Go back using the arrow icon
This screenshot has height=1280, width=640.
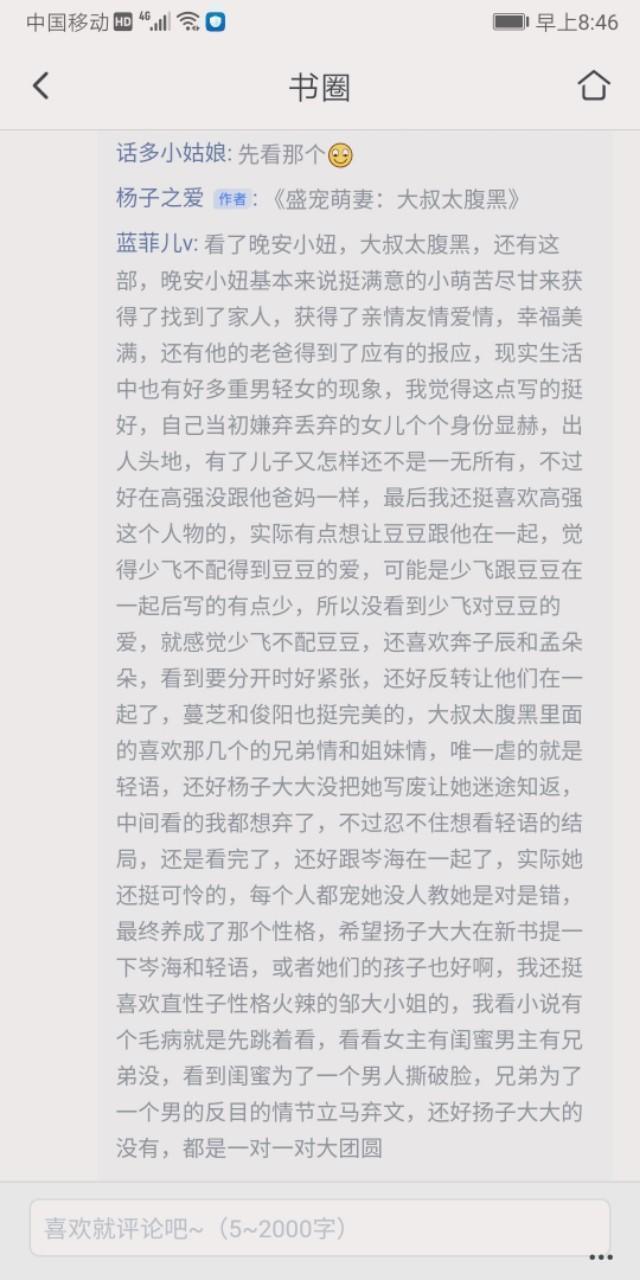[41, 86]
